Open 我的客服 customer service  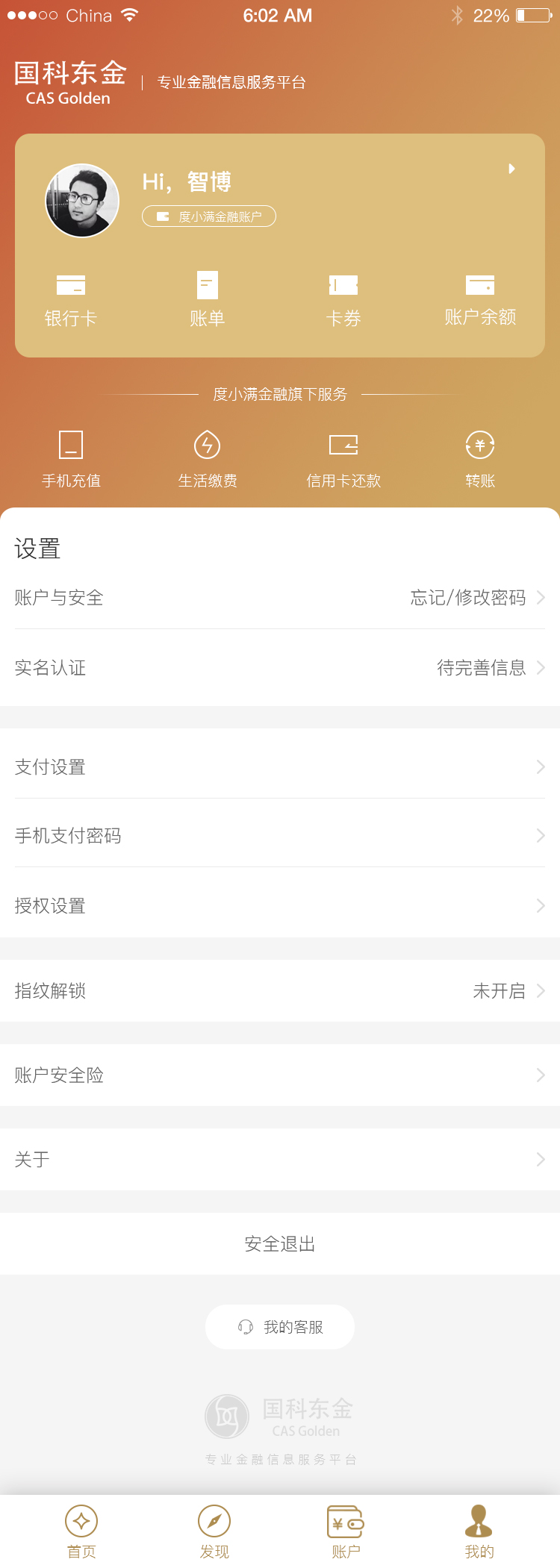click(x=280, y=1327)
